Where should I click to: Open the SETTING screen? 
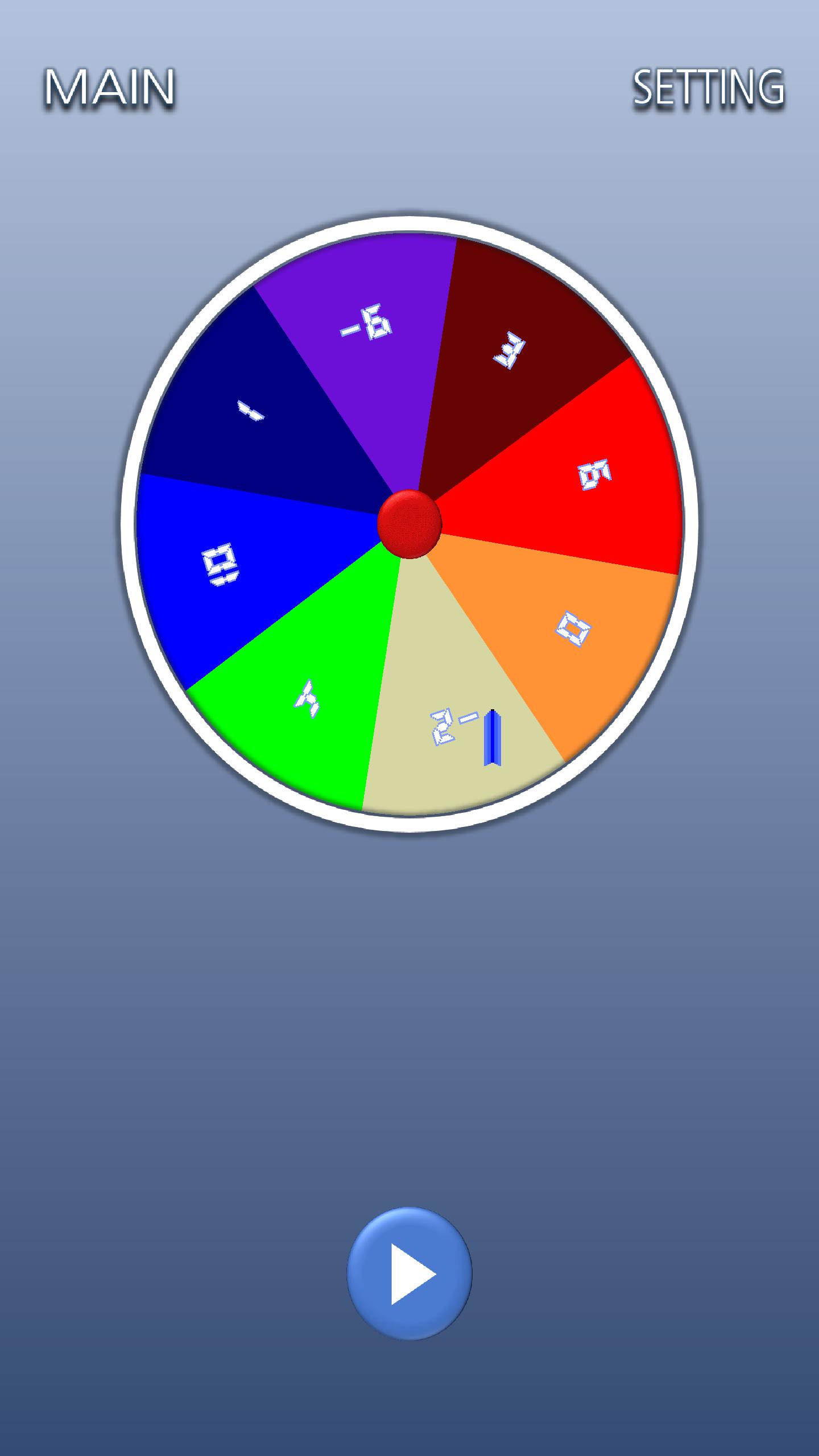click(709, 87)
